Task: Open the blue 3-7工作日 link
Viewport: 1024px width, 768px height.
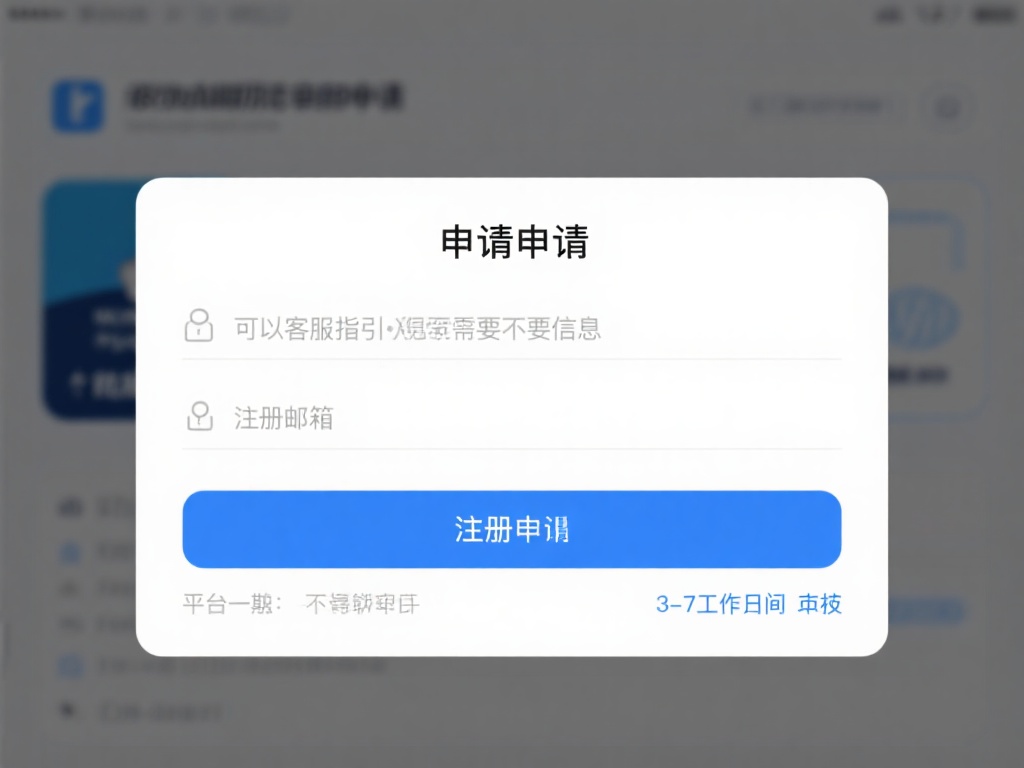Action: [x=748, y=604]
